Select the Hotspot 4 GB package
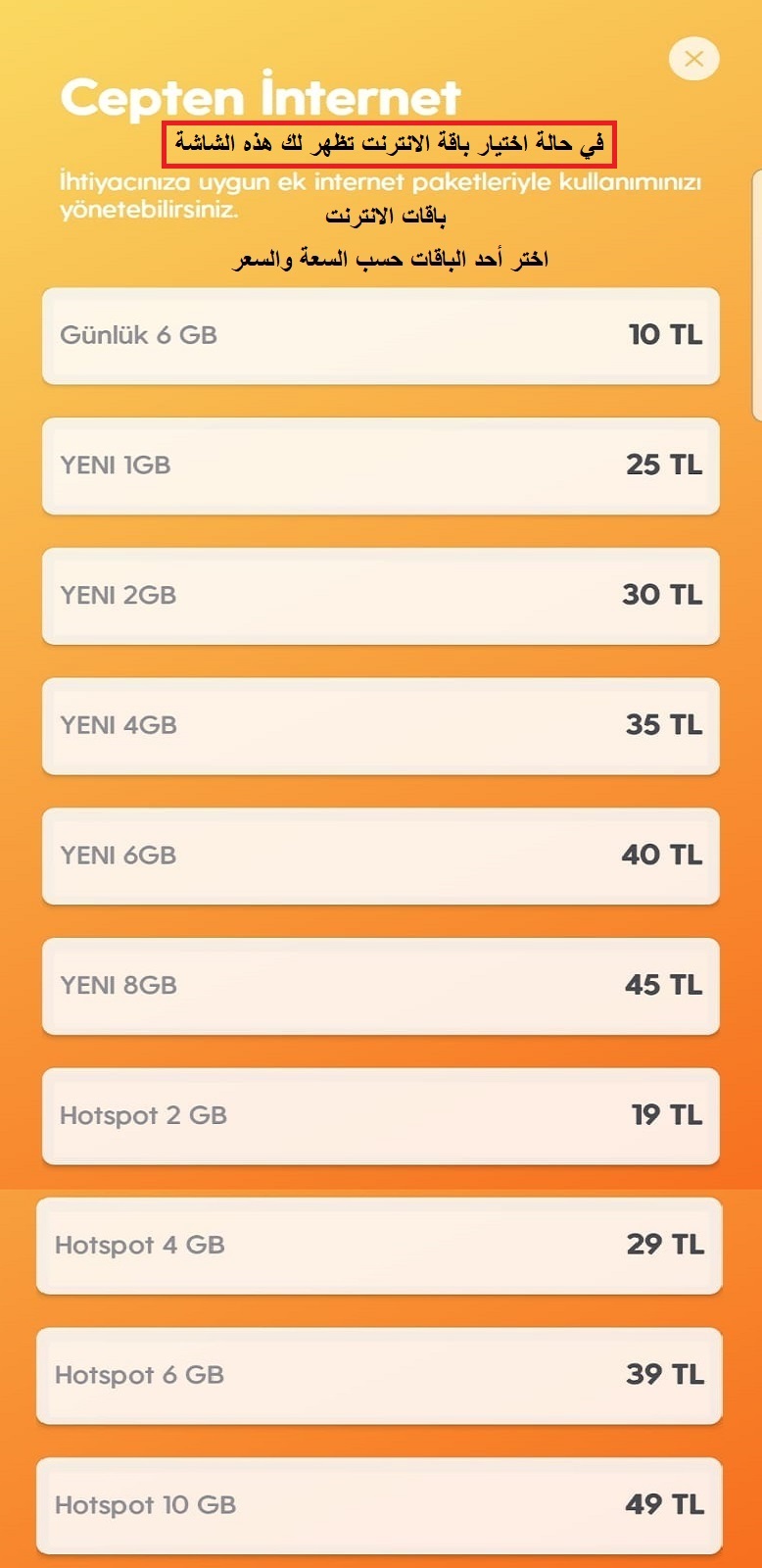762x1568 pixels. click(x=380, y=1245)
